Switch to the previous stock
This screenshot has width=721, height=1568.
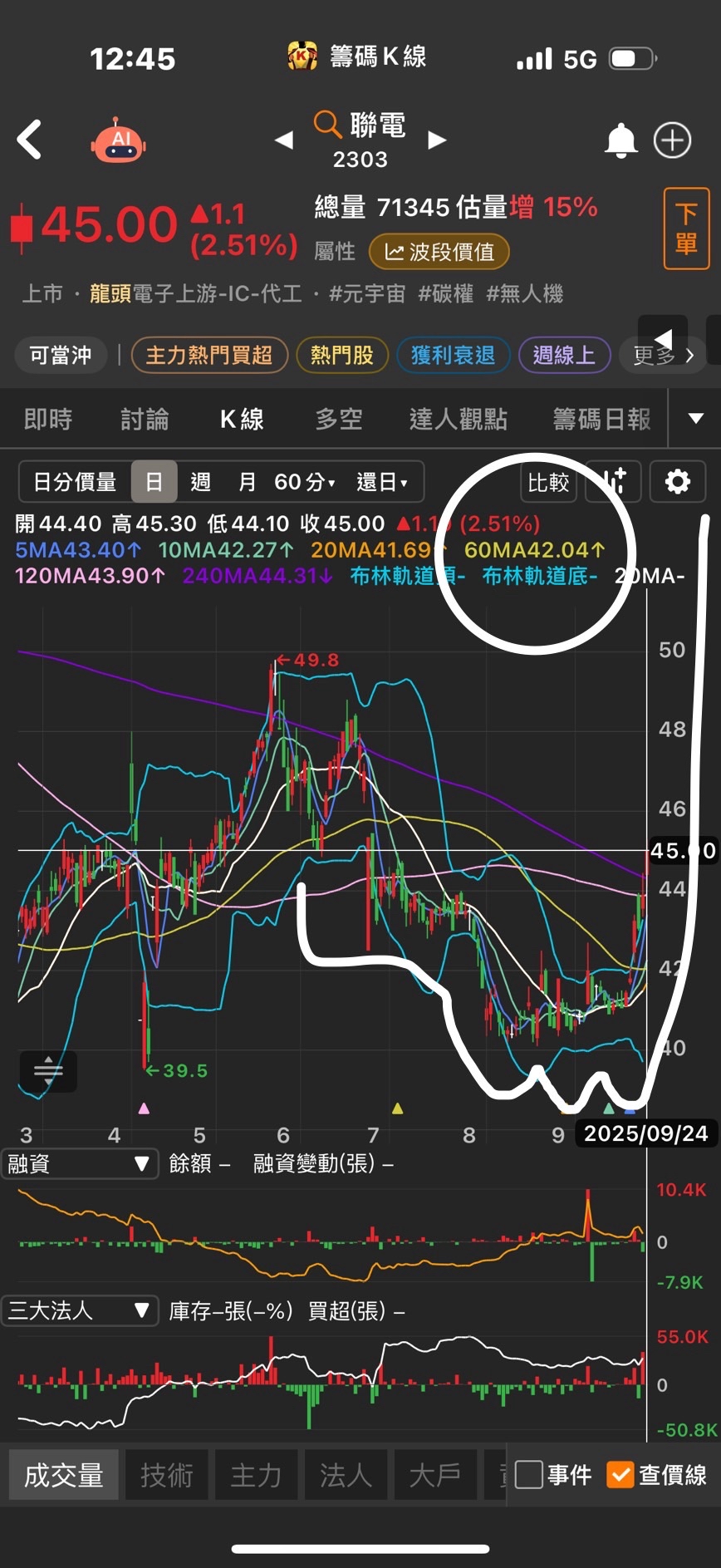coord(284,140)
